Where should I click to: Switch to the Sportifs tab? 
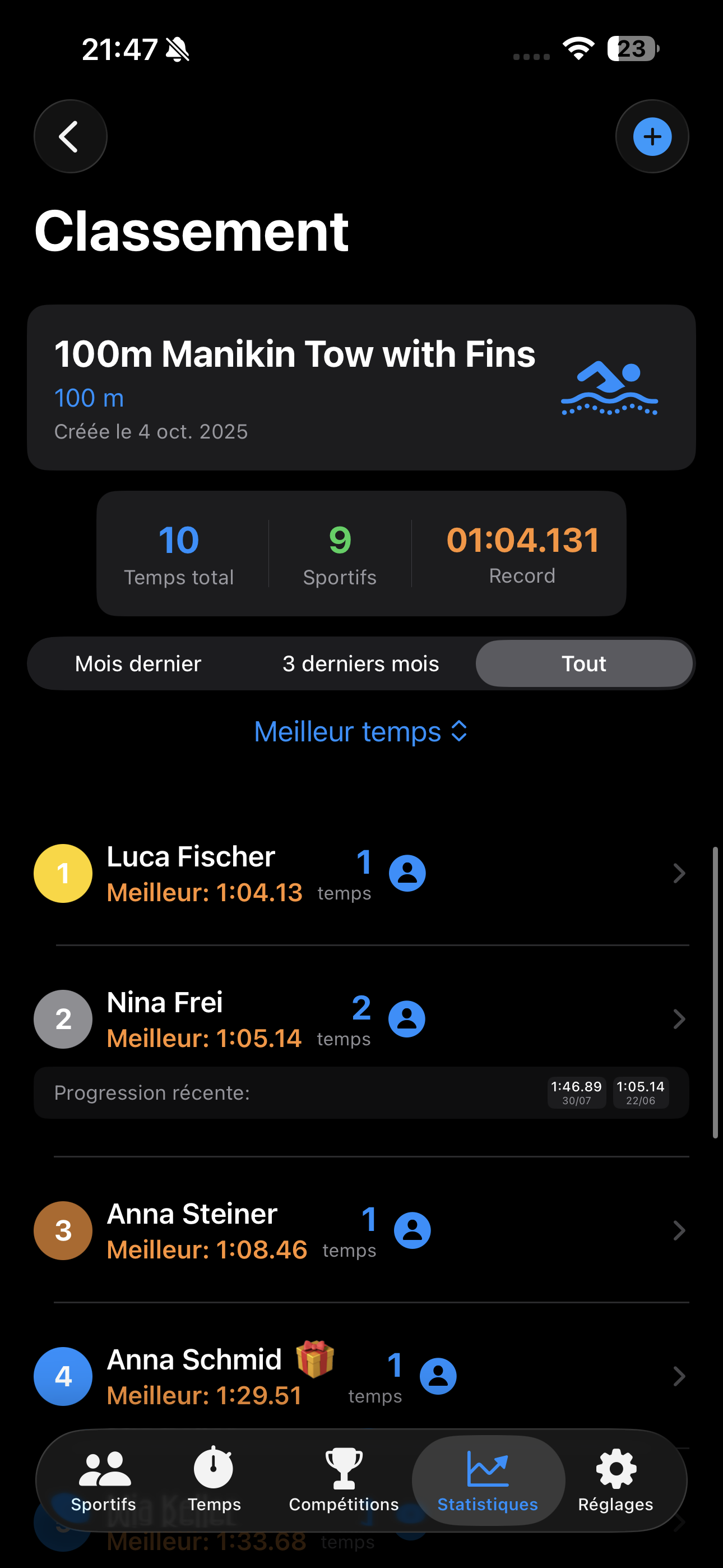104,1481
